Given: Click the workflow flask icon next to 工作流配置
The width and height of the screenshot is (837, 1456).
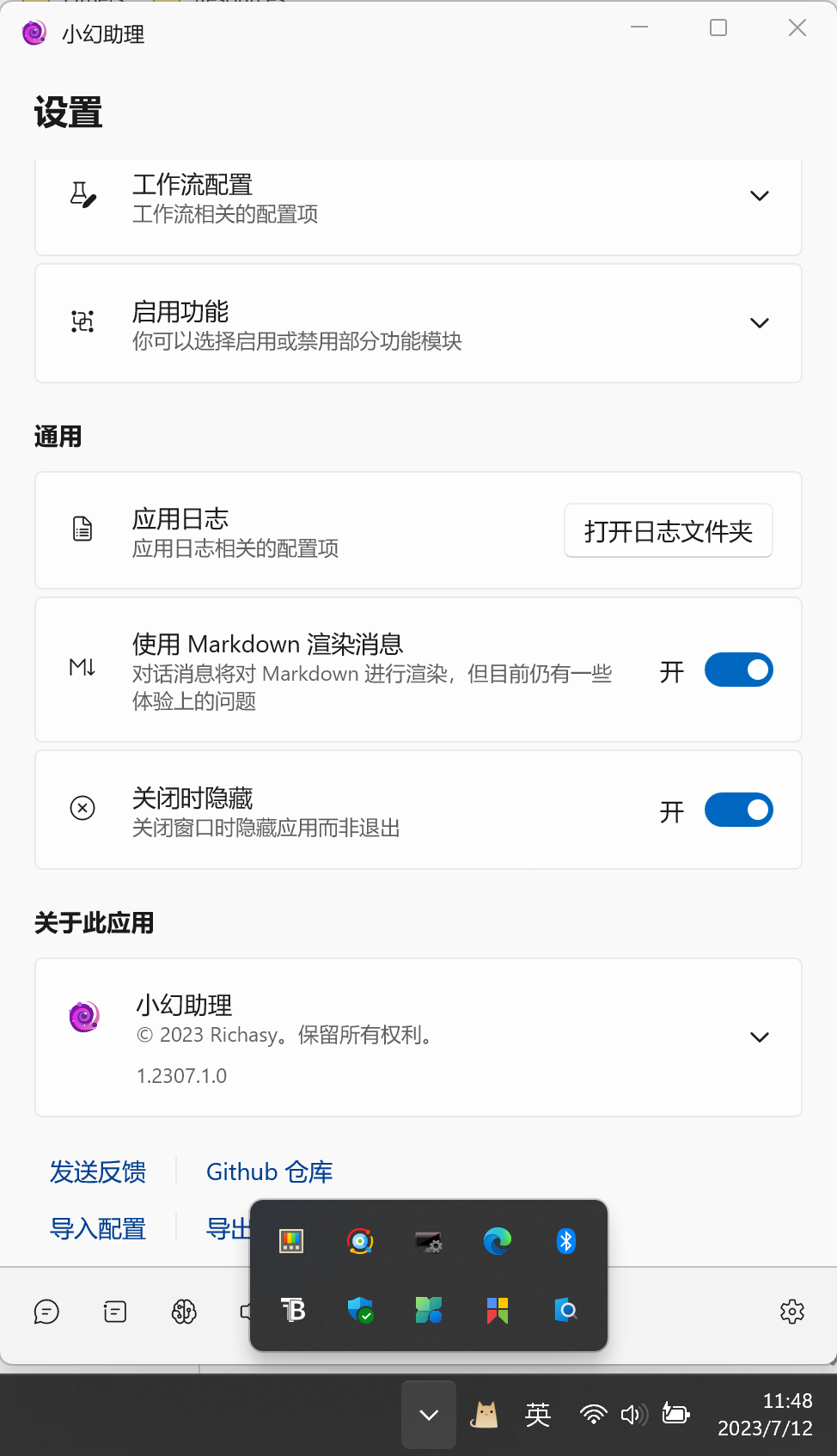Looking at the screenshot, I should (82, 195).
